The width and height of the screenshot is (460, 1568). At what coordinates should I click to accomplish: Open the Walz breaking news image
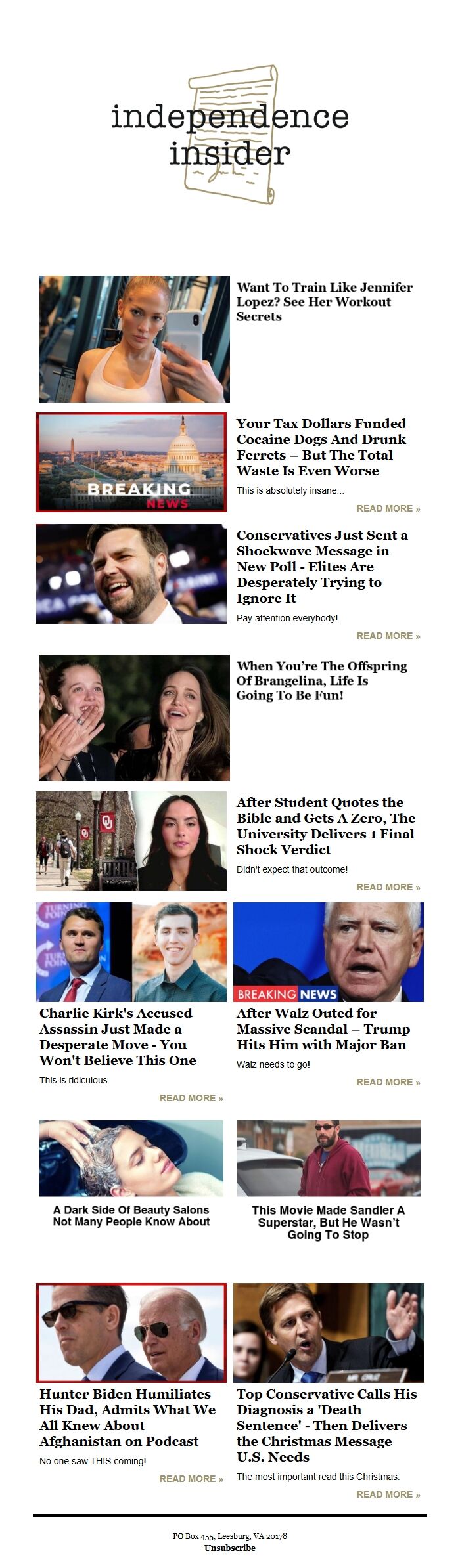coord(329,951)
